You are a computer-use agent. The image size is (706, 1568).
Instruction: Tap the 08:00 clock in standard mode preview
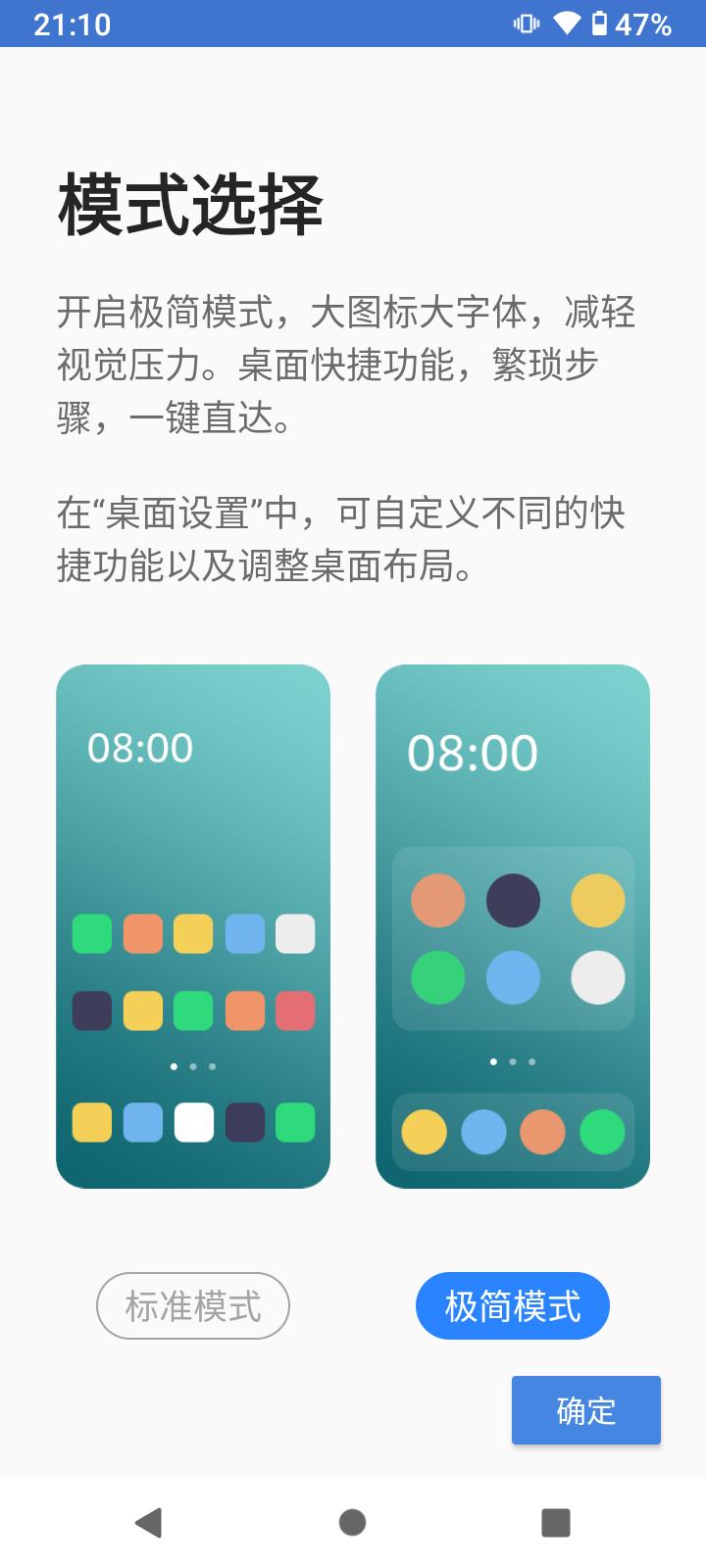(x=139, y=748)
